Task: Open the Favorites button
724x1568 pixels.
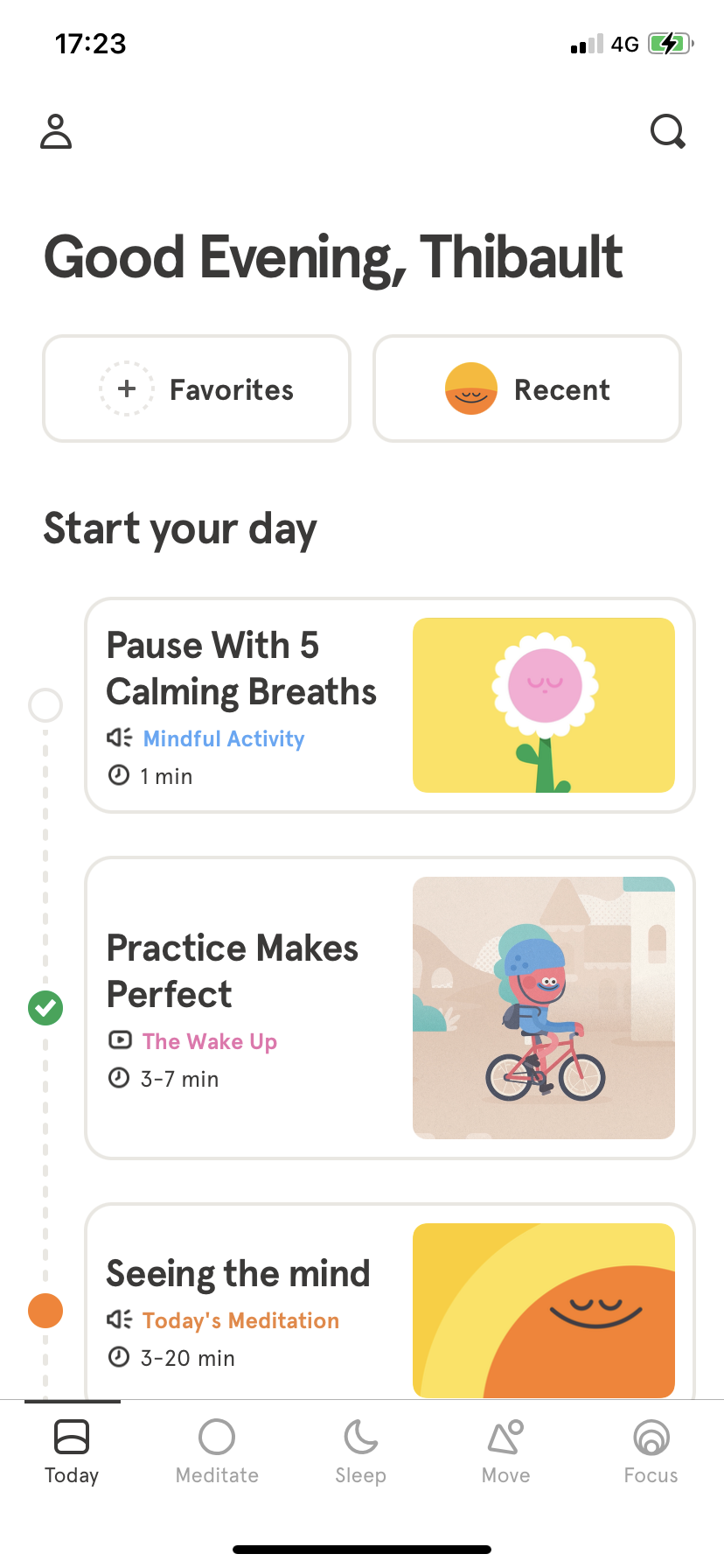Action: 196,388
